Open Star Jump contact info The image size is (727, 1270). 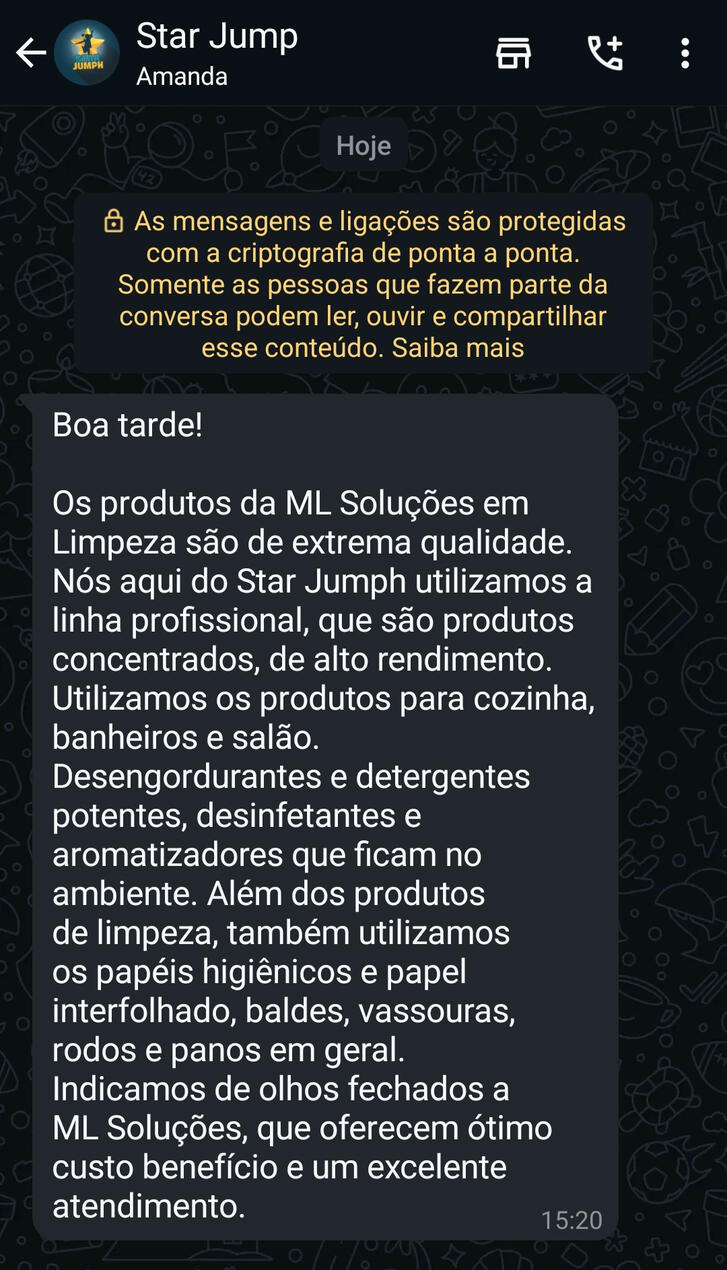click(217, 53)
